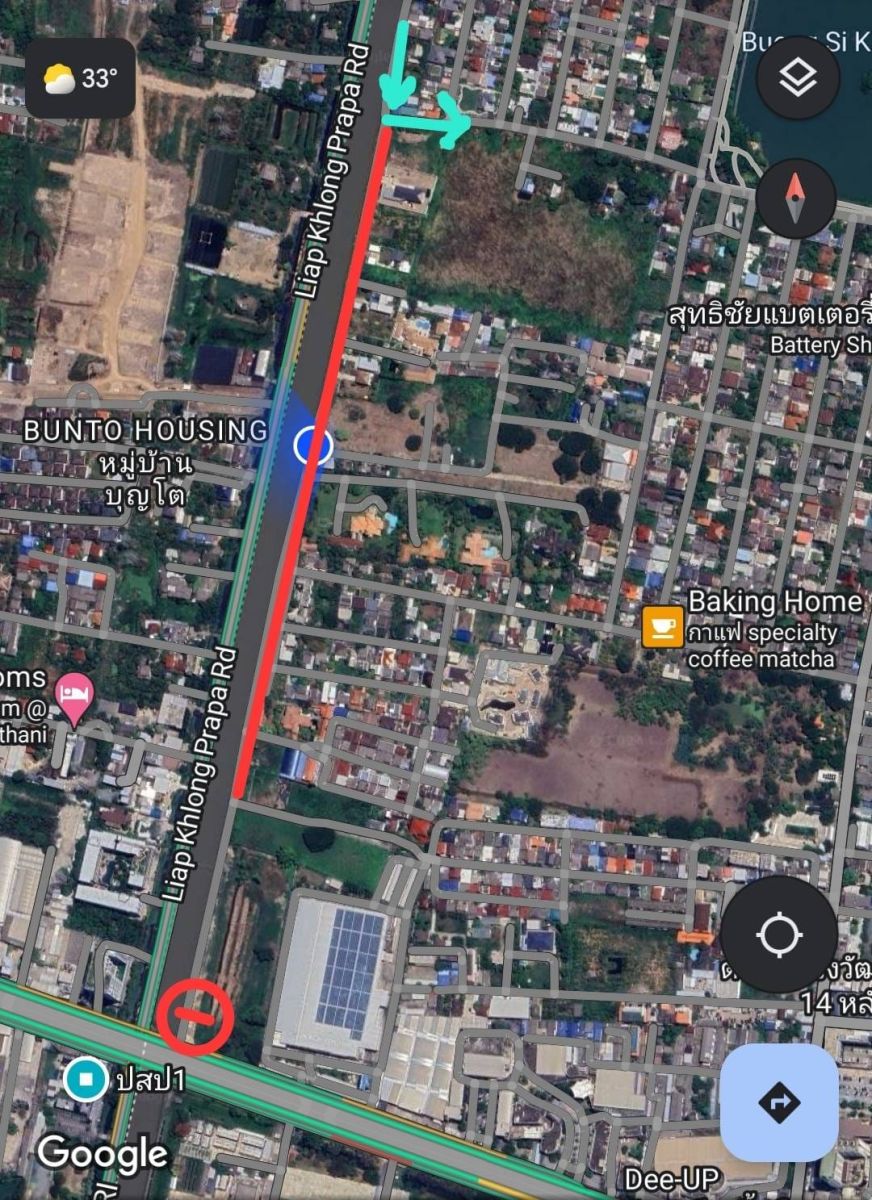The image size is (872, 1200).
Task: Open the 33° weather chip
Action: click(80, 78)
